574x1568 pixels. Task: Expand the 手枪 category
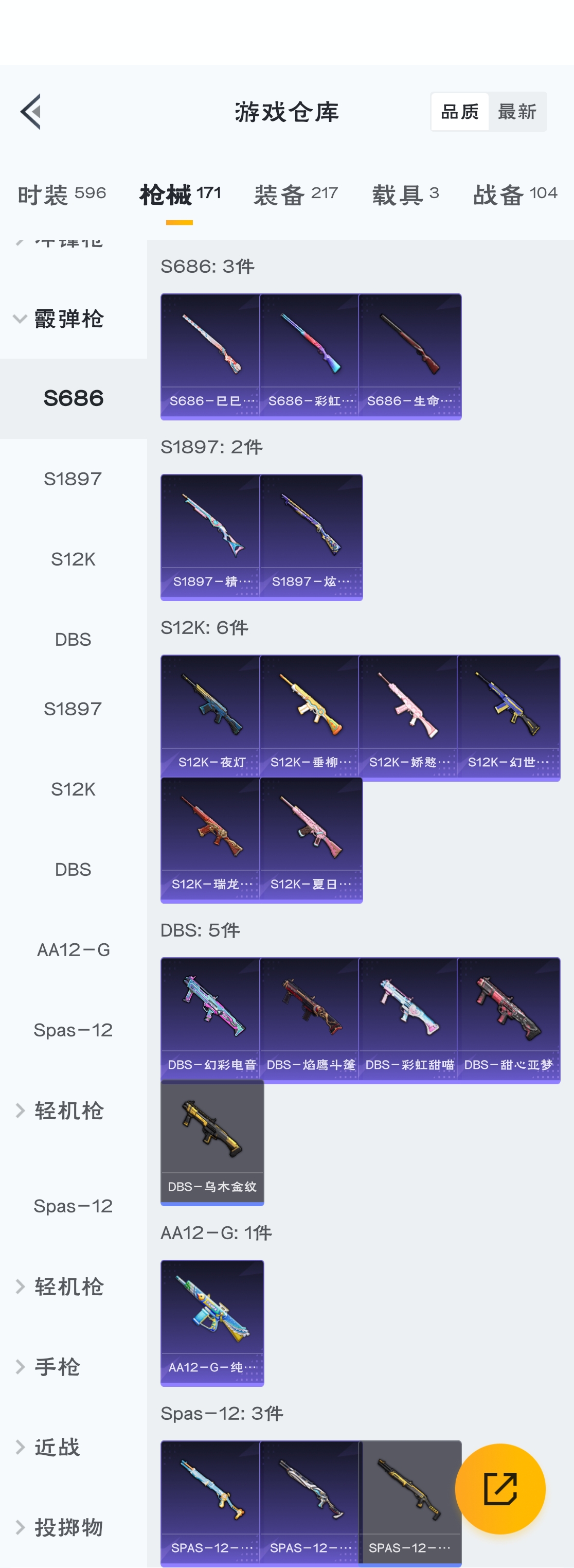pos(57,1366)
